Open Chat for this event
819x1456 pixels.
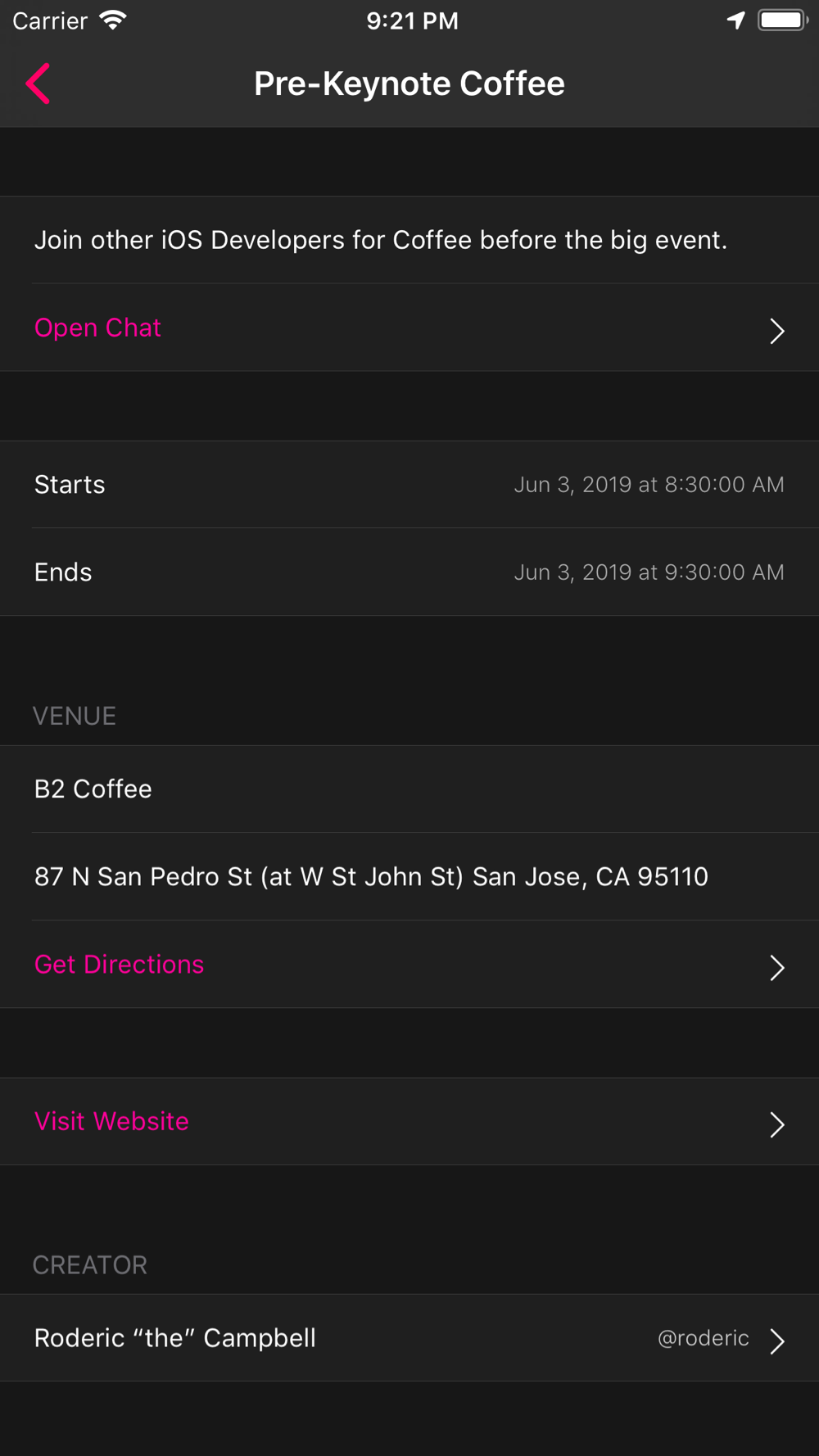coord(409,328)
